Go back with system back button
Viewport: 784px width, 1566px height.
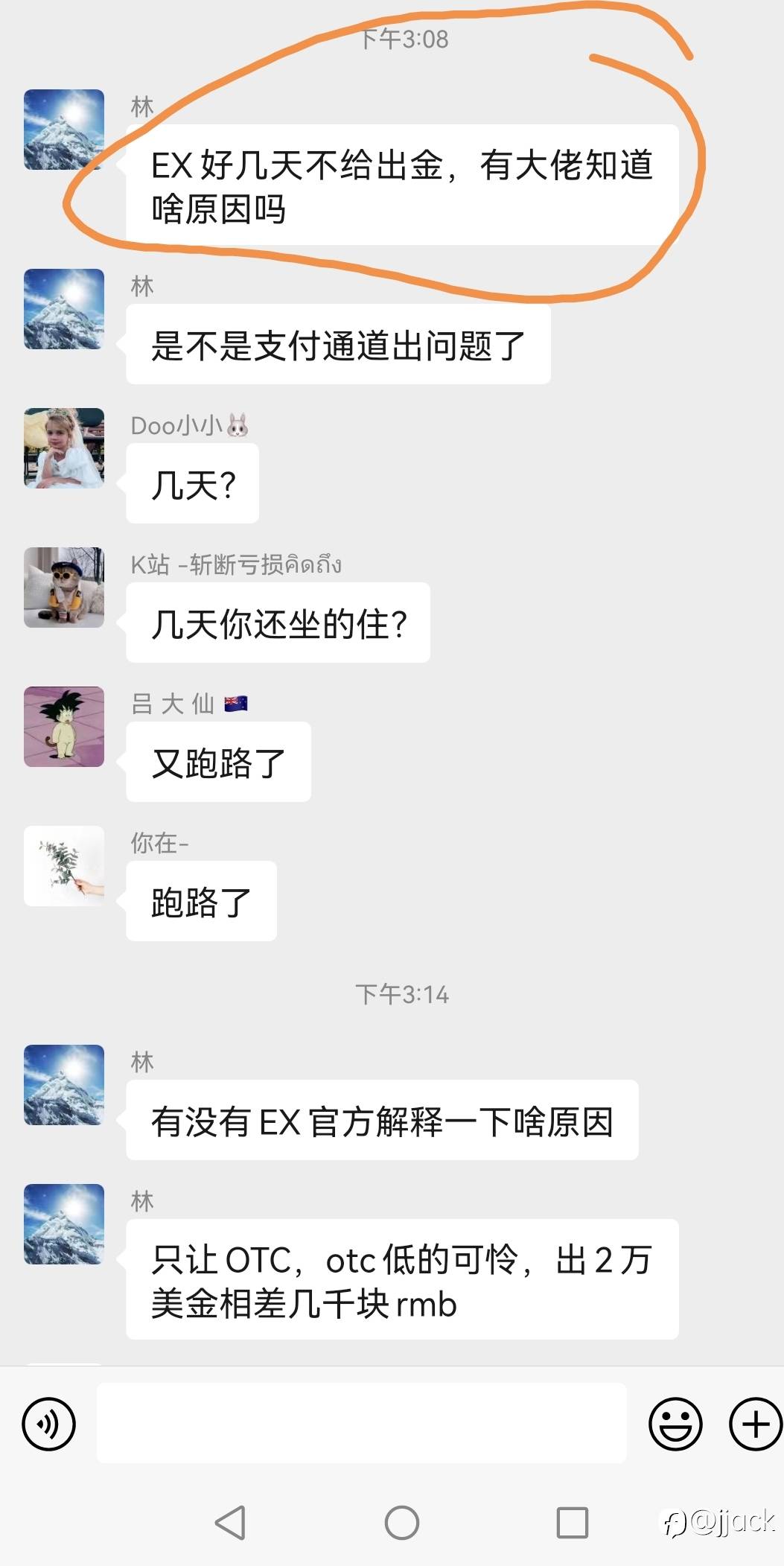tap(230, 1523)
